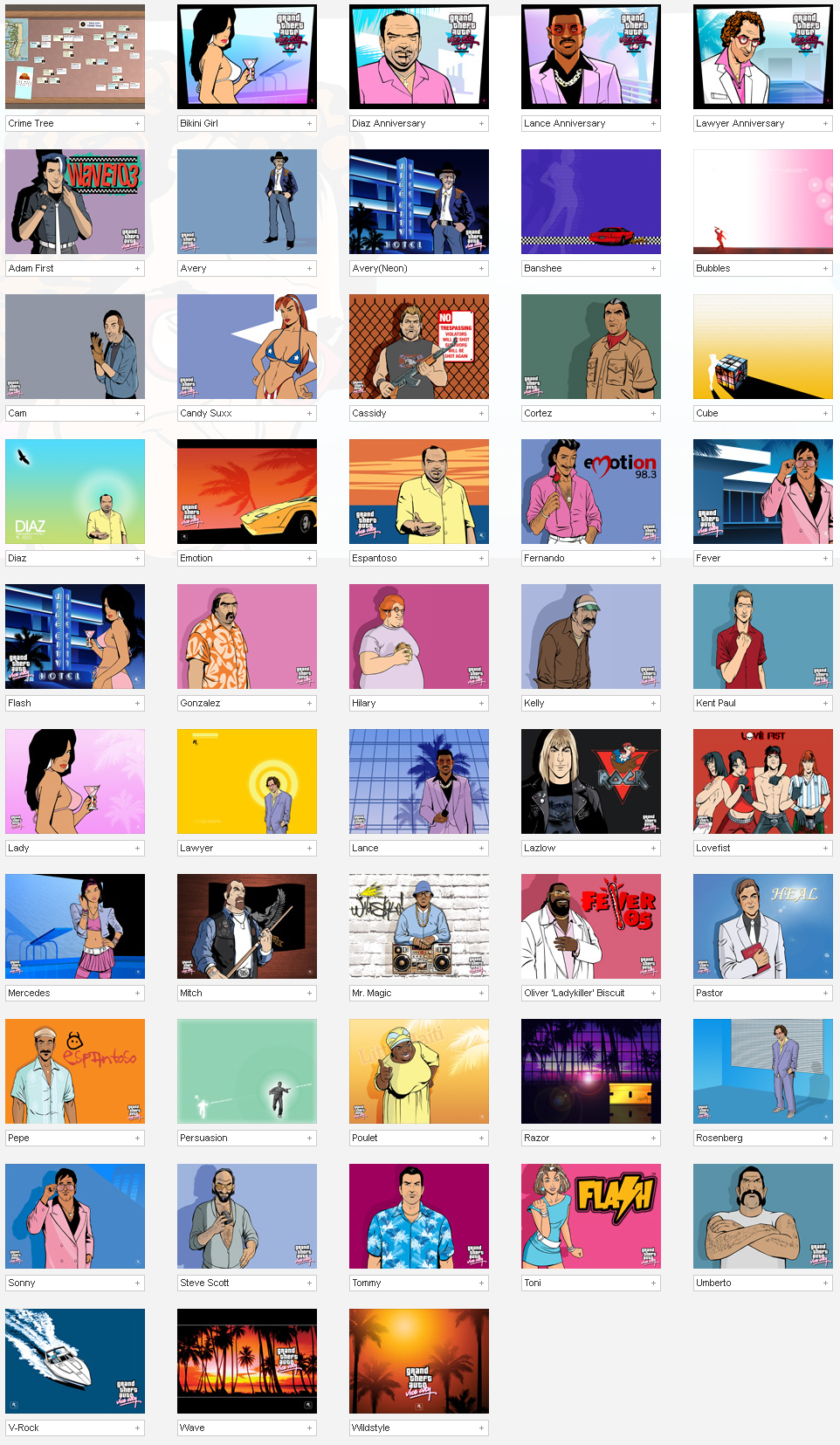840x1445 pixels.
Task: Open the Banshee wallpaper tile
Action: [591, 202]
